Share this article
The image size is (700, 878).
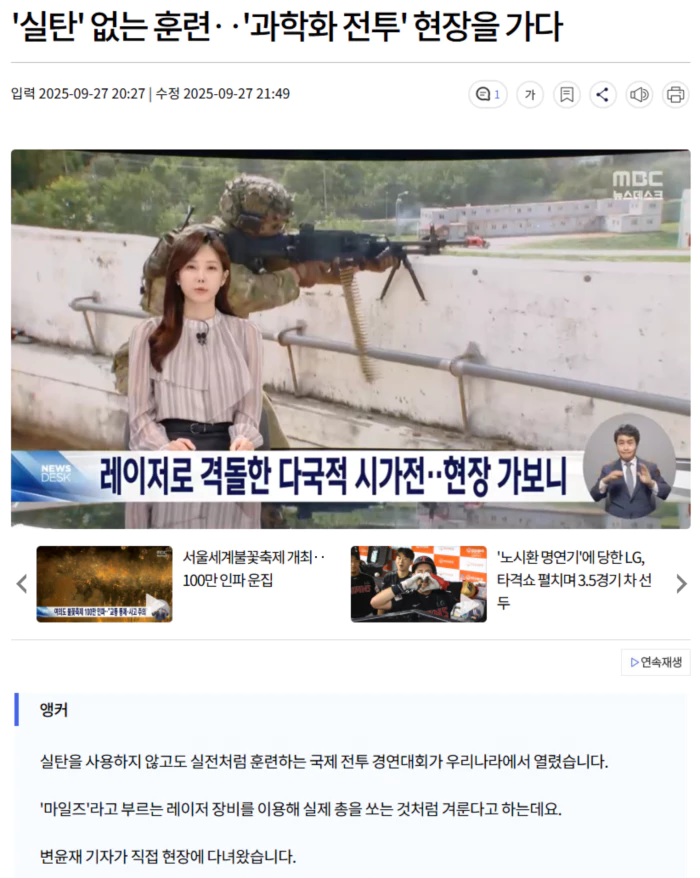[603, 95]
